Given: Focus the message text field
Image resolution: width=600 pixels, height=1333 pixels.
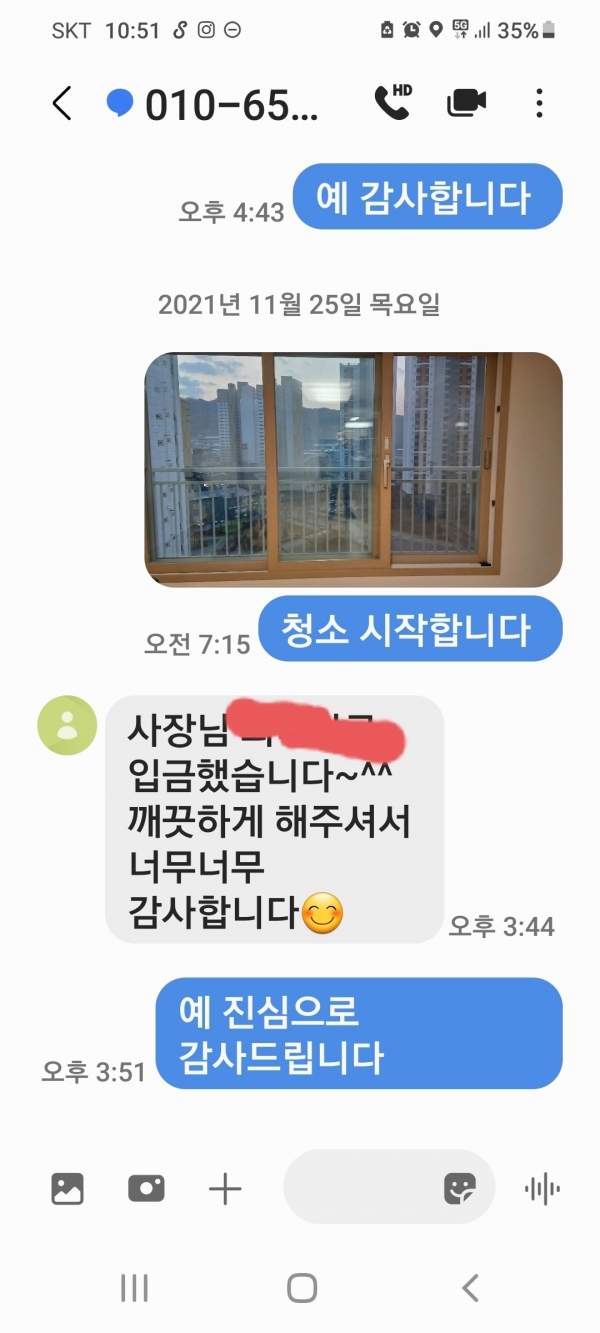Looking at the screenshot, I should 360,1188.
